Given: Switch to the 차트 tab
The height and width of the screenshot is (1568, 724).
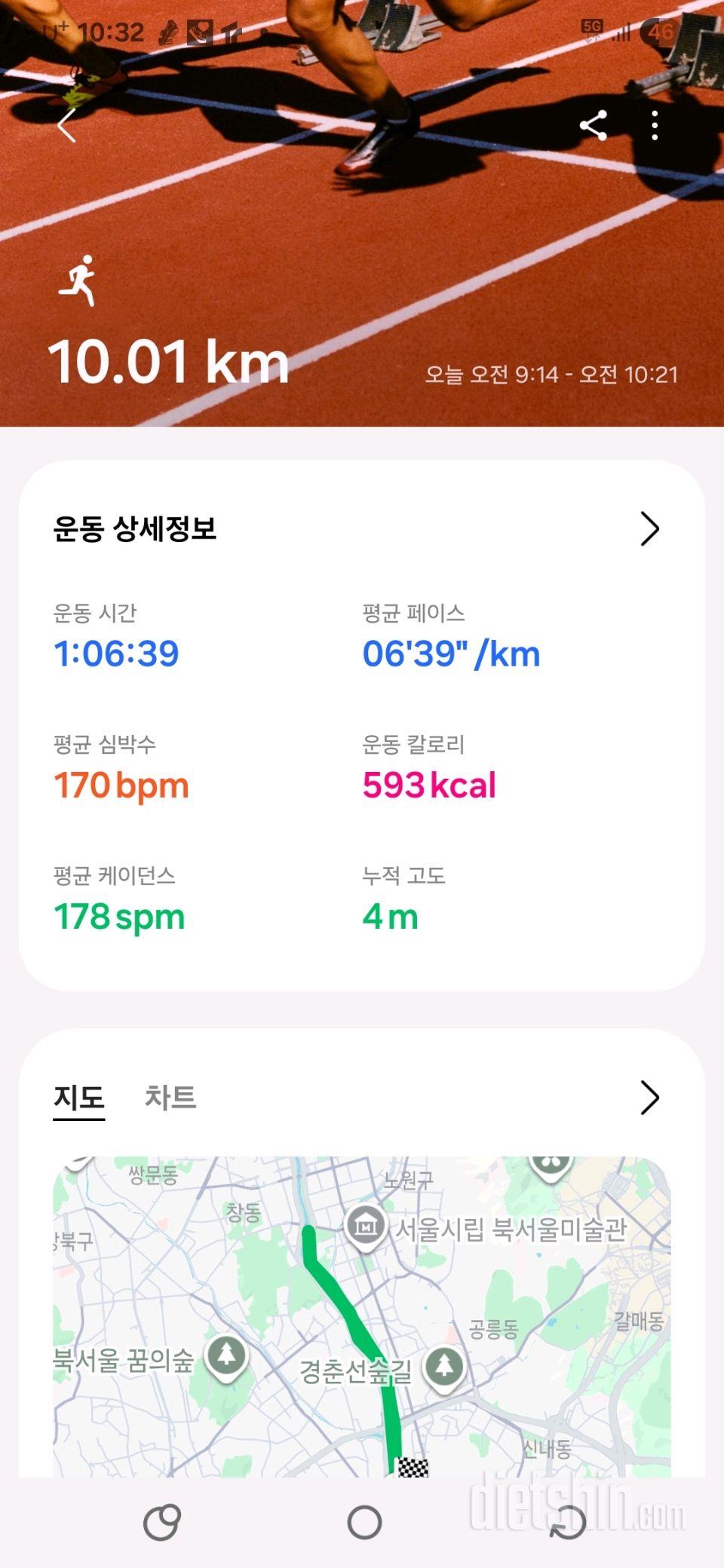Looking at the screenshot, I should pyautogui.click(x=170, y=1098).
